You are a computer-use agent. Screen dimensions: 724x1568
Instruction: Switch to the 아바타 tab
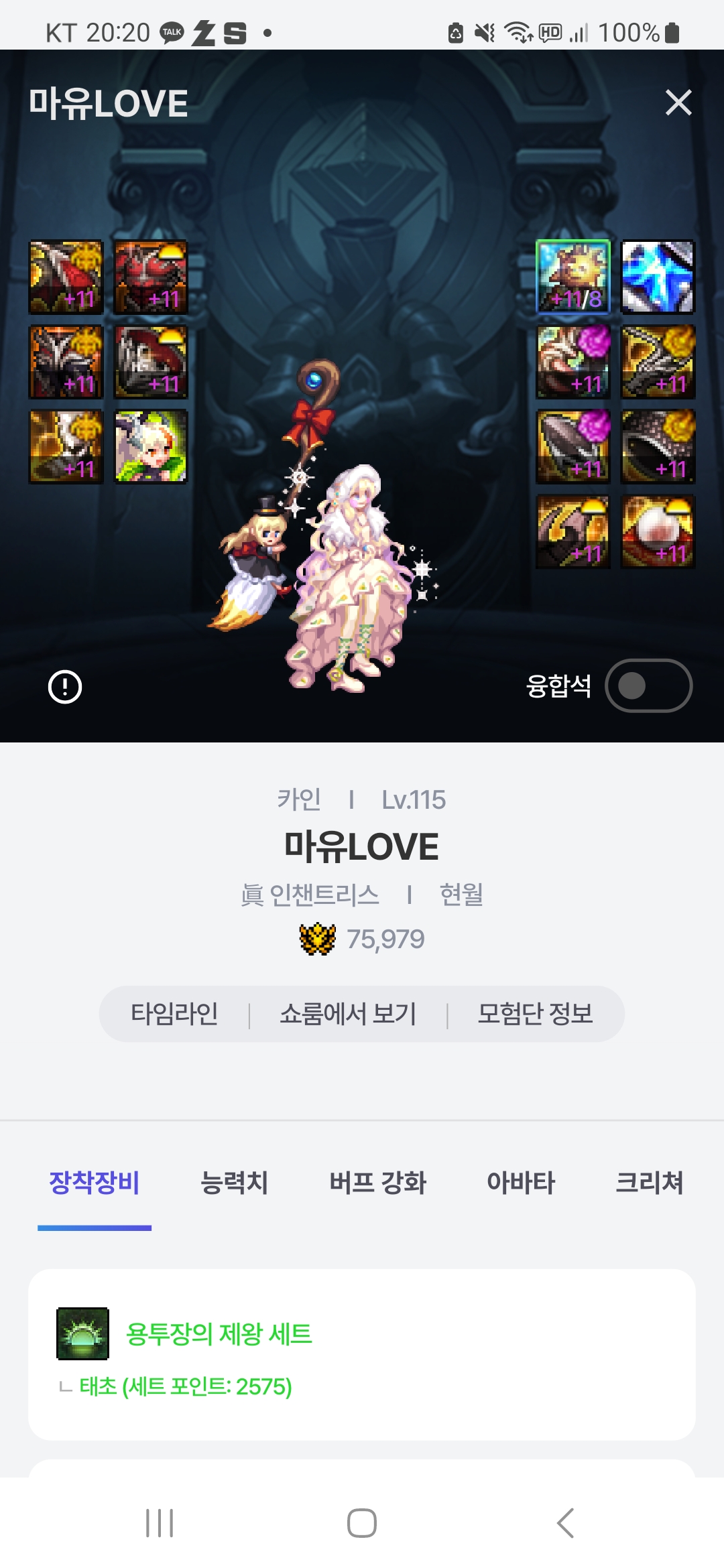tap(521, 1182)
